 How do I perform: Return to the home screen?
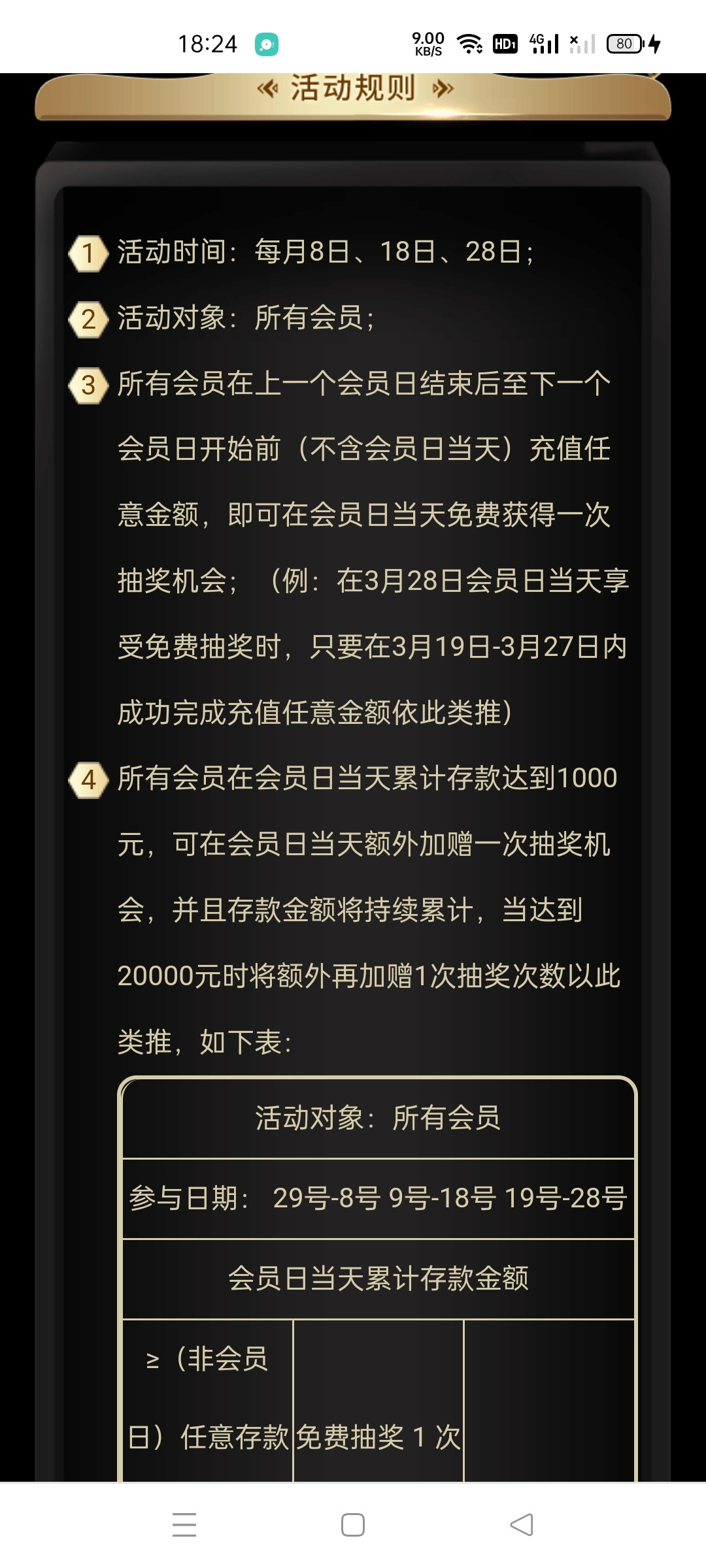pyautogui.click(x=353, y=1525)
